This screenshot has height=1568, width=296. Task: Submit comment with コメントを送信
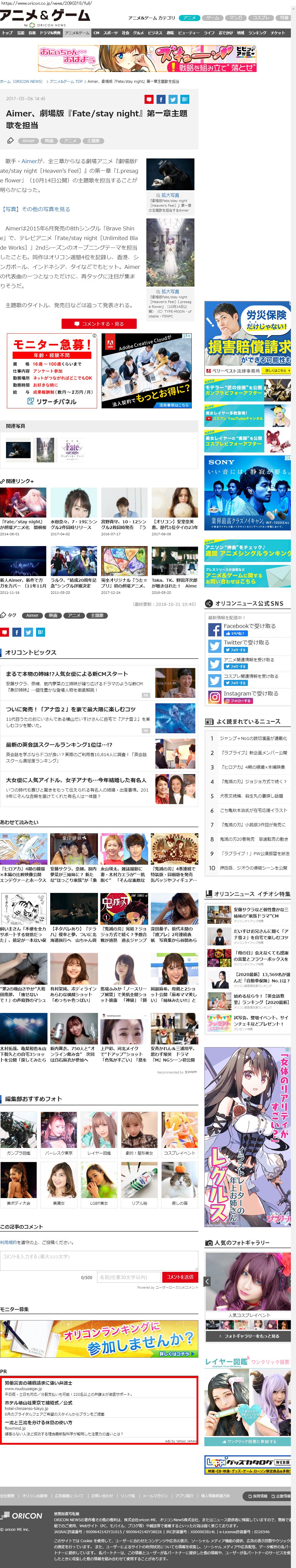[180, 1277]
